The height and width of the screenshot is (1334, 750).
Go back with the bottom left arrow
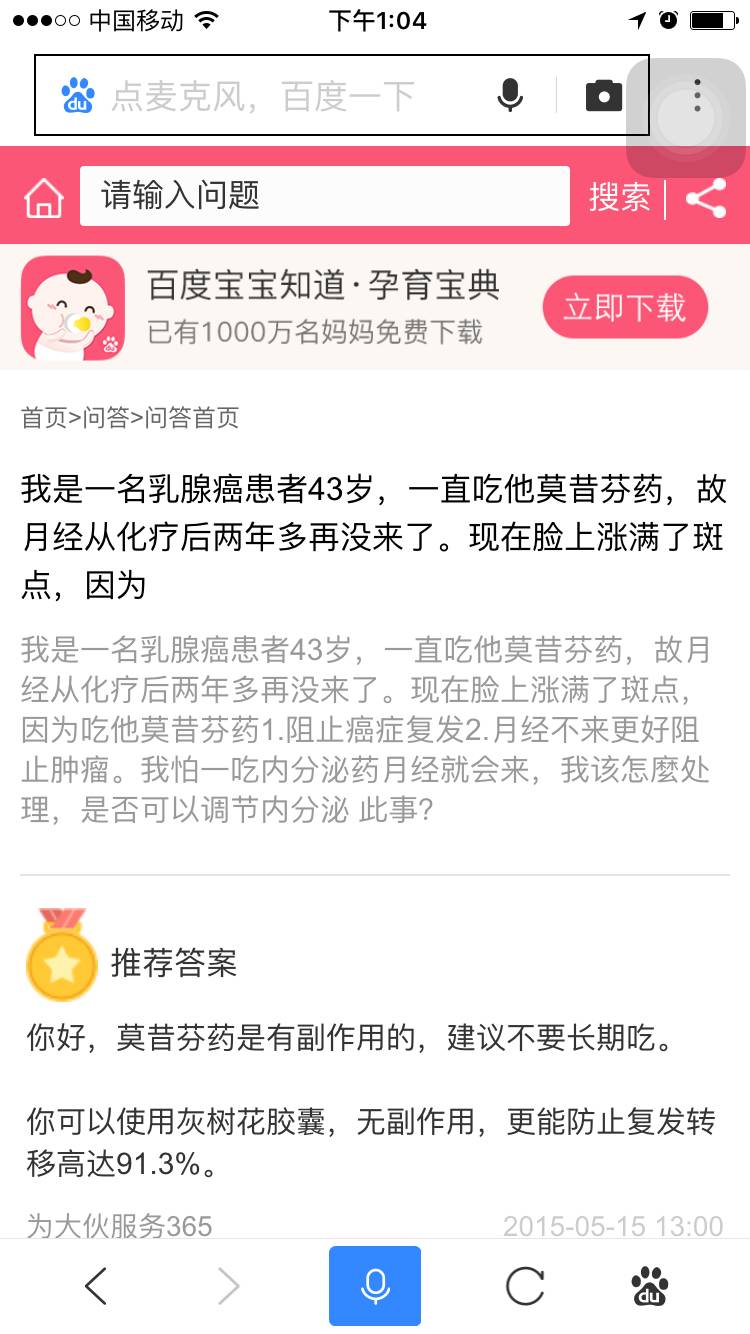[96, 1286]
